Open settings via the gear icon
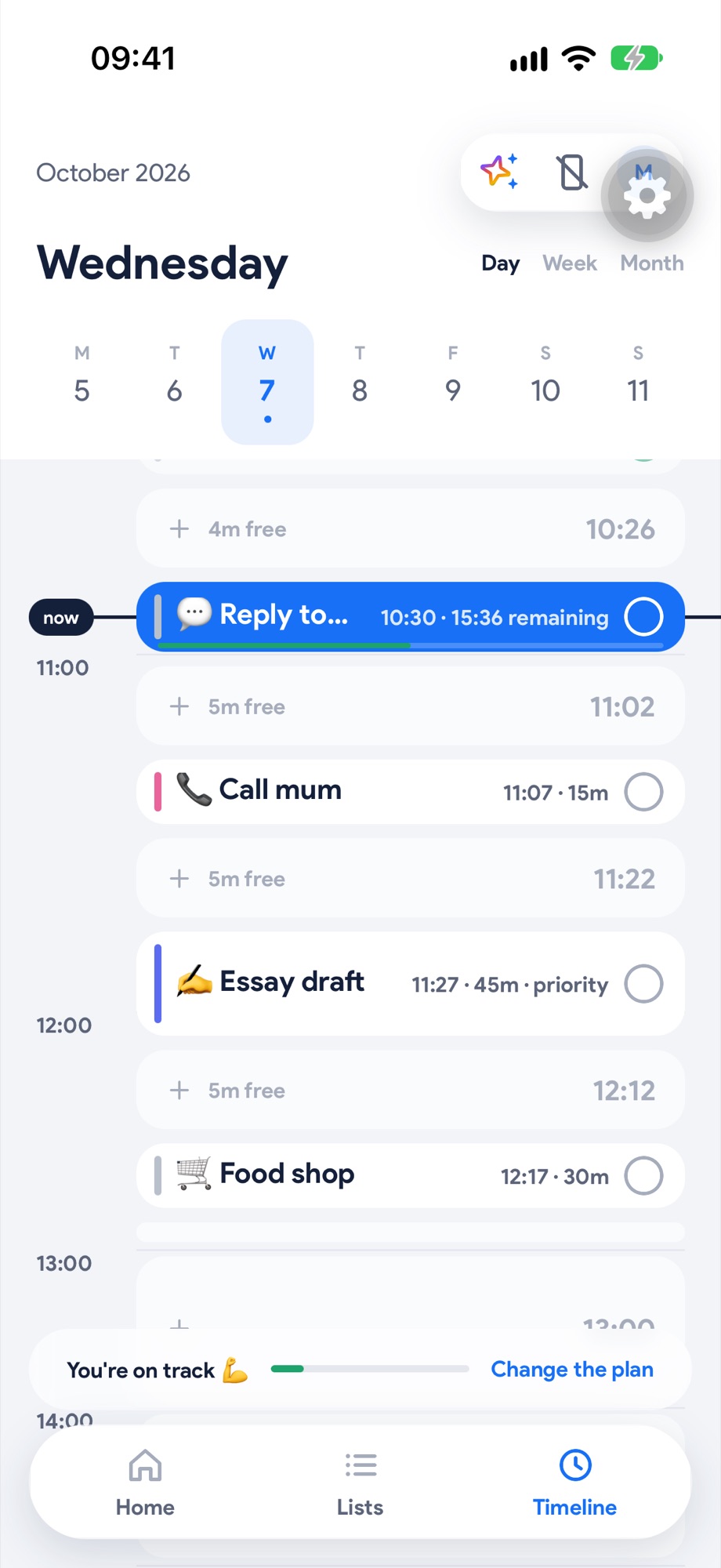 [x=647, y=195]
